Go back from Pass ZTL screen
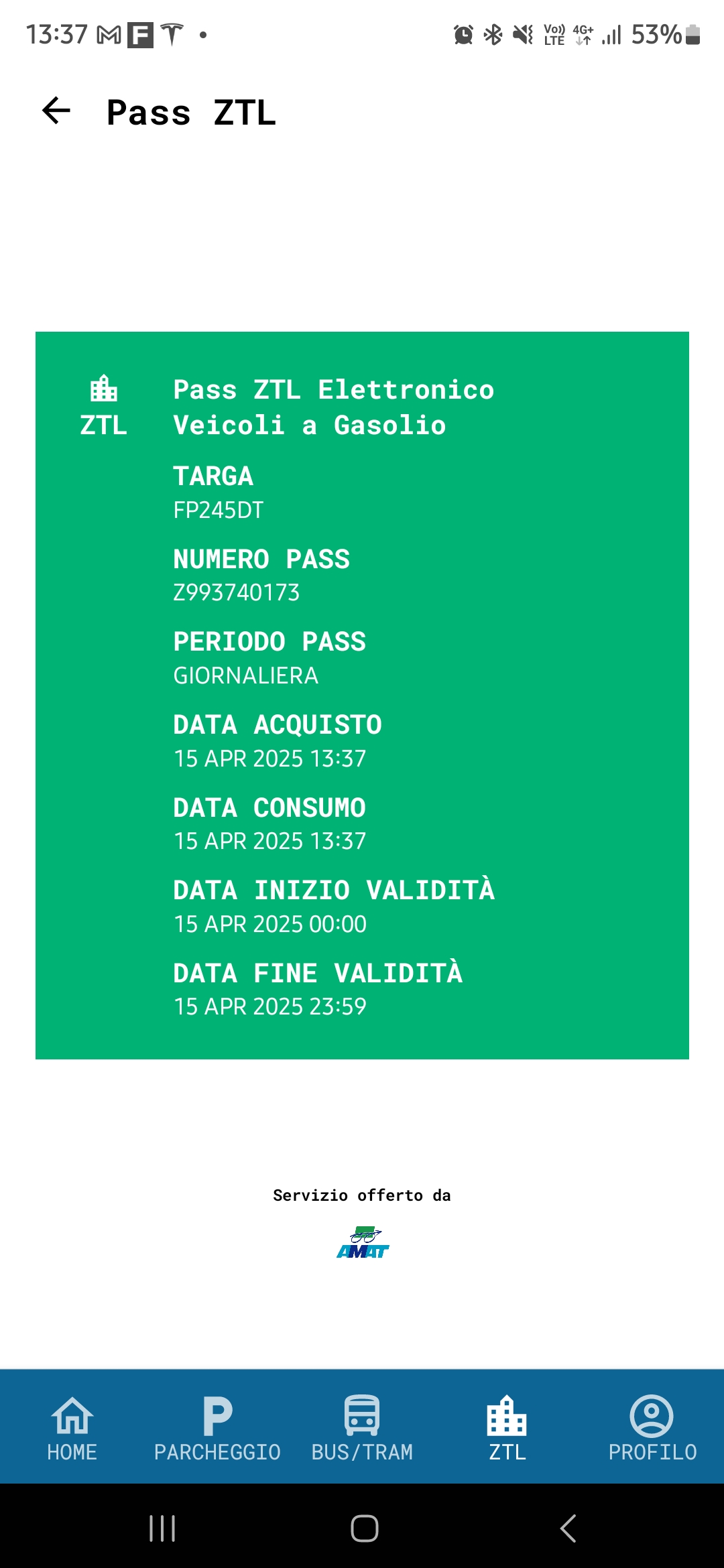Viewport: 724px width, 1568px height. (x=56, y=111)
